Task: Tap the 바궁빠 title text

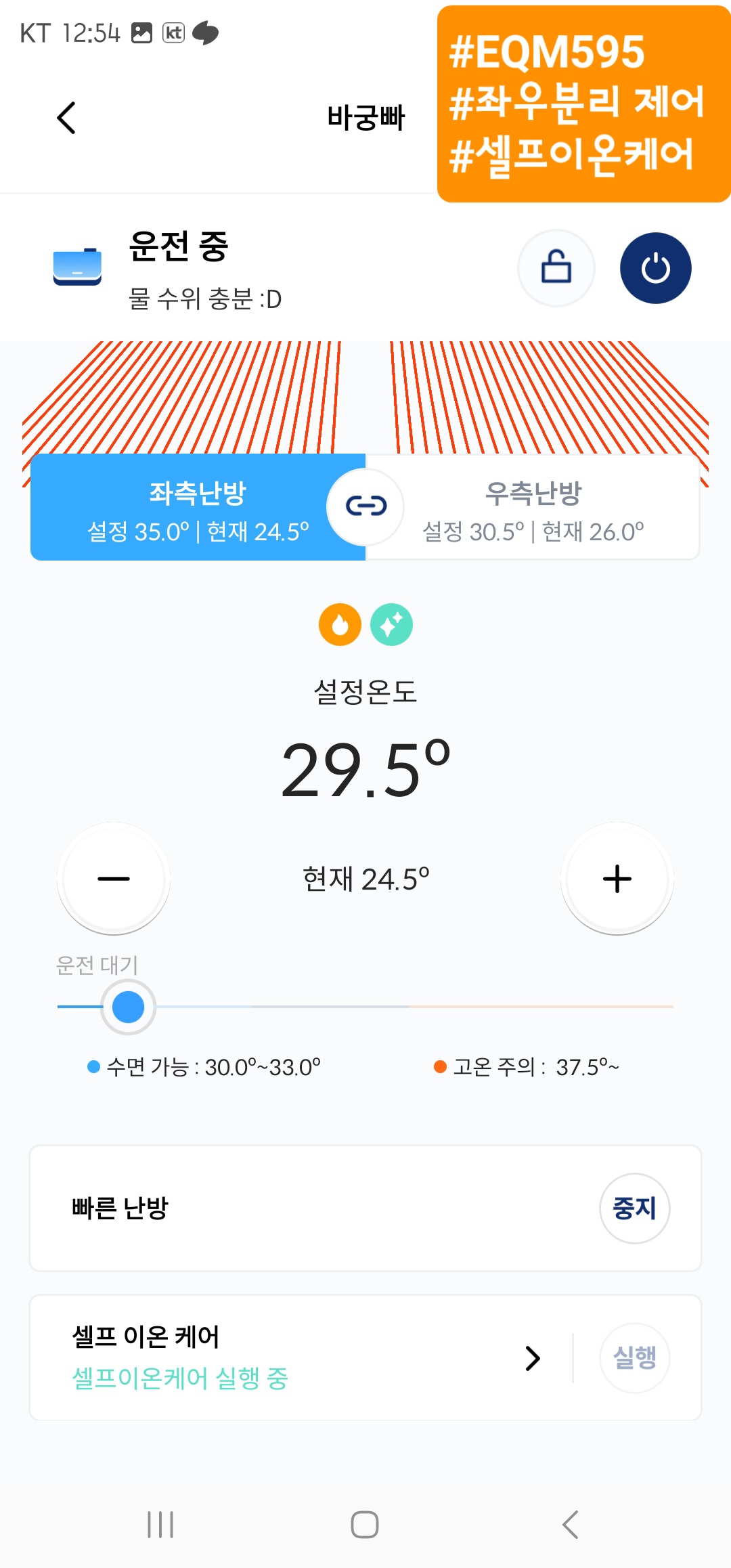Action: tap(365, 117)
